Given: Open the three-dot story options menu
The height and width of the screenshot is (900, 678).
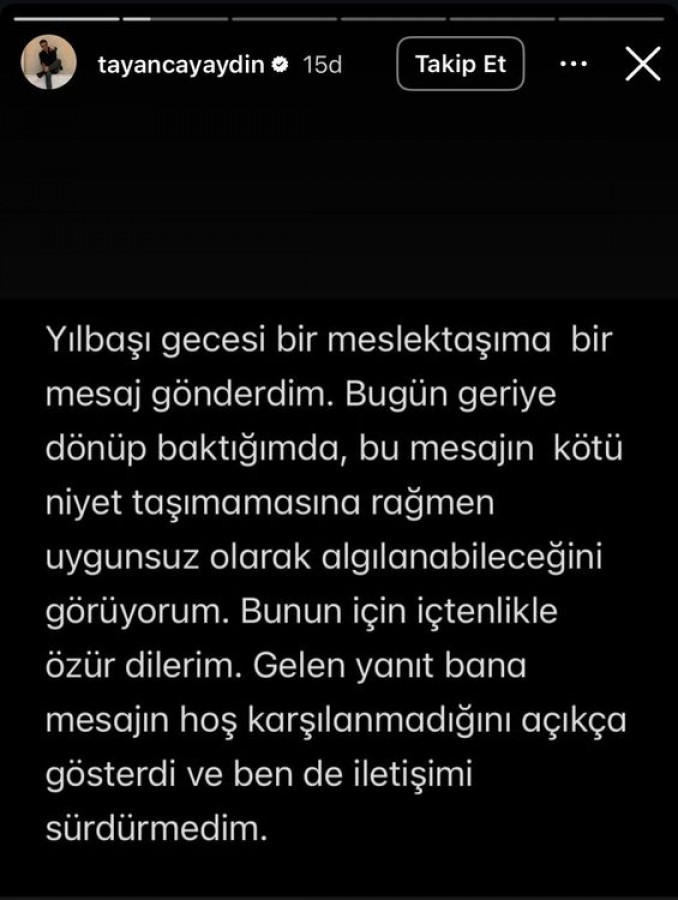Looking at the screenshot, I should [574, 64].
